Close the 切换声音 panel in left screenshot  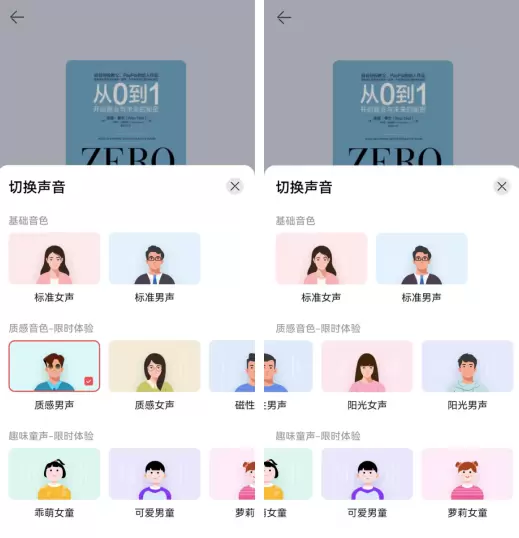pos(235,186)
